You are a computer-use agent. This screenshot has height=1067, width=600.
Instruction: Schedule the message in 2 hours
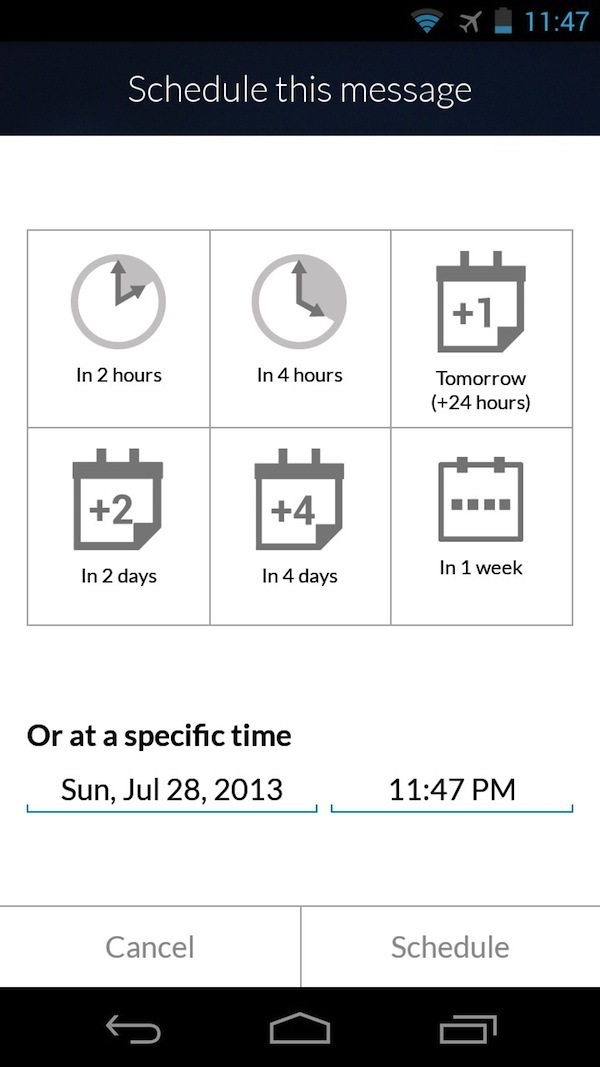(x=118, y=328)
